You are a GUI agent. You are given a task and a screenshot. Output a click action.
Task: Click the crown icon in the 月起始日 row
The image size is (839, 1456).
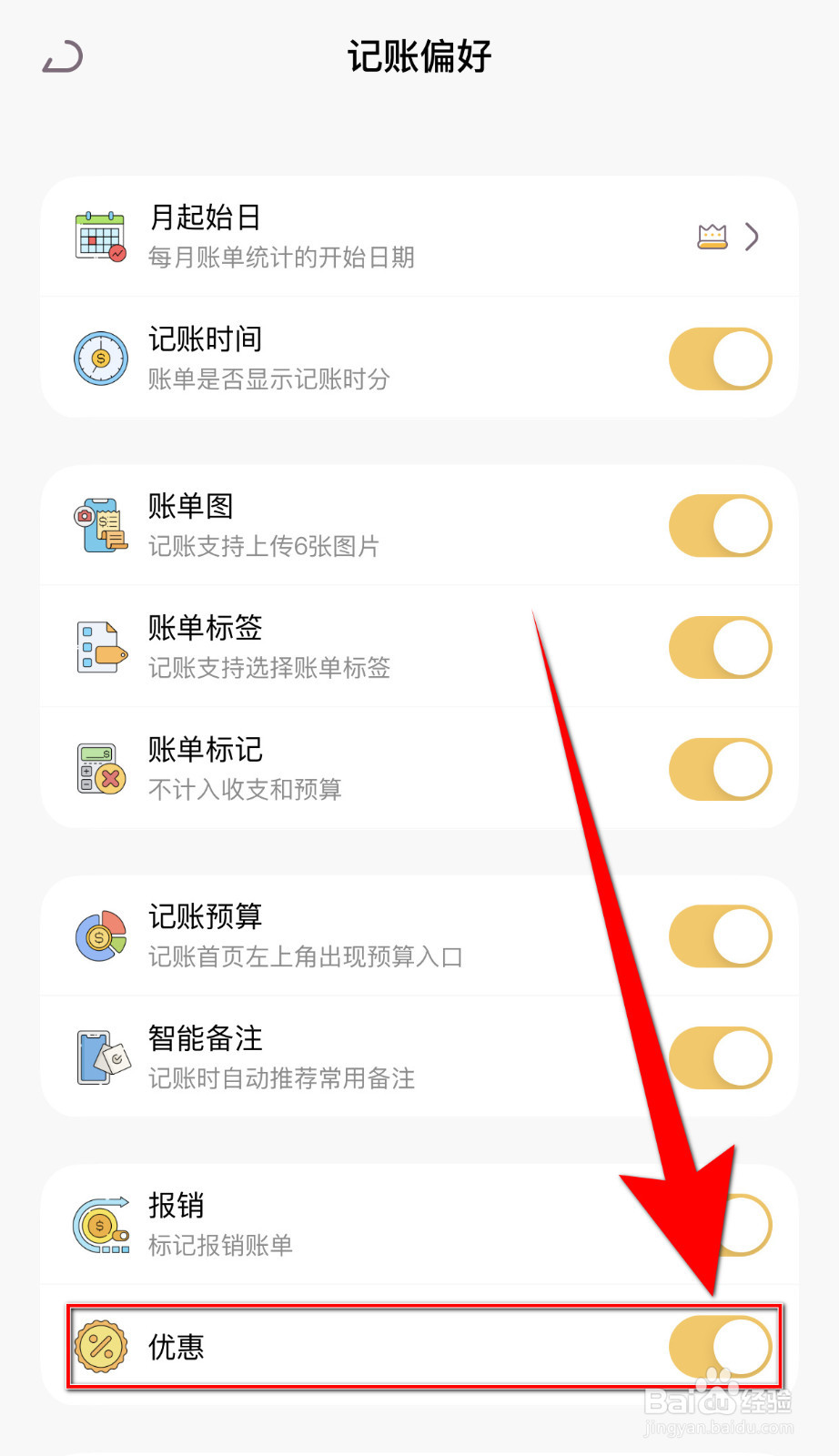click(x=713, y=237)
